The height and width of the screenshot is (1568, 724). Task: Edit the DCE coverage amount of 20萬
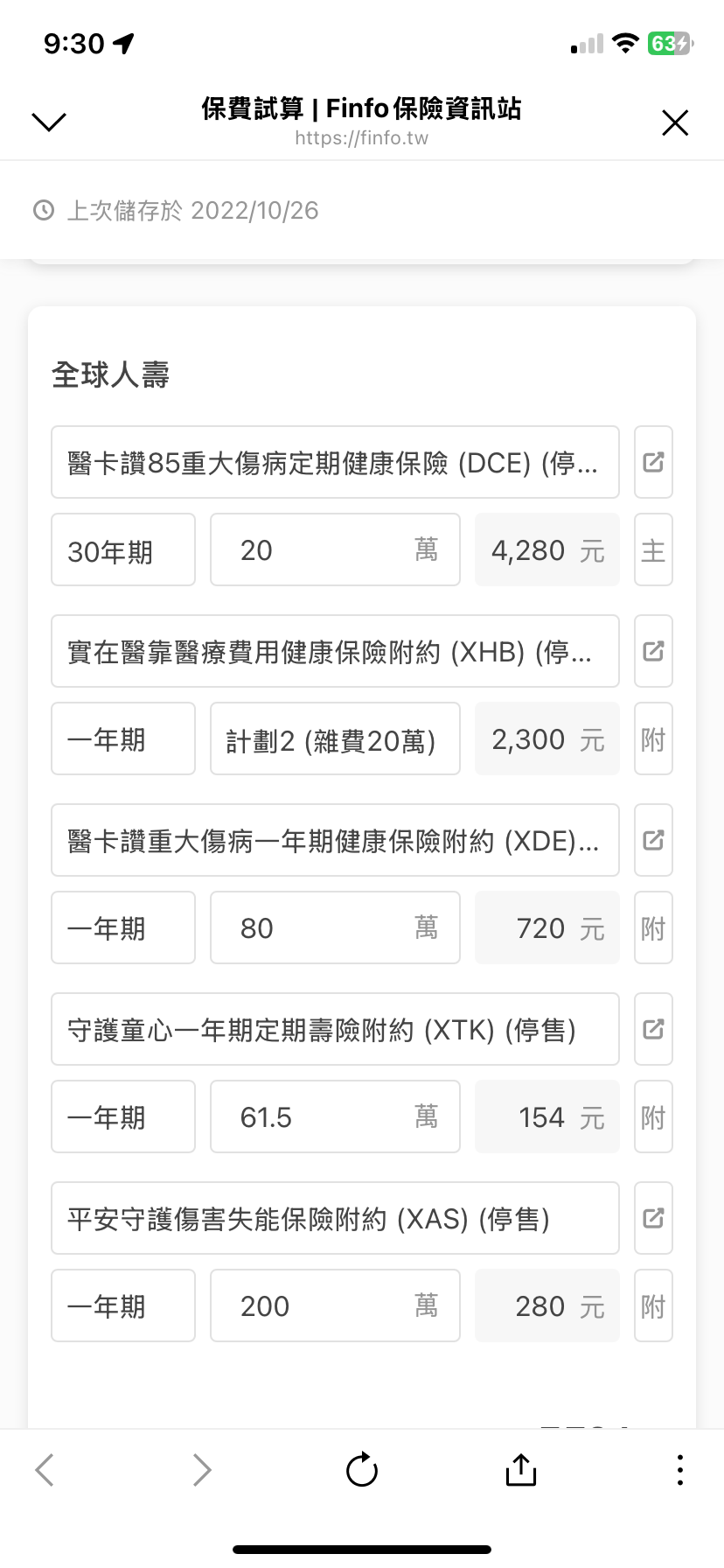click(x=335, y=549)
